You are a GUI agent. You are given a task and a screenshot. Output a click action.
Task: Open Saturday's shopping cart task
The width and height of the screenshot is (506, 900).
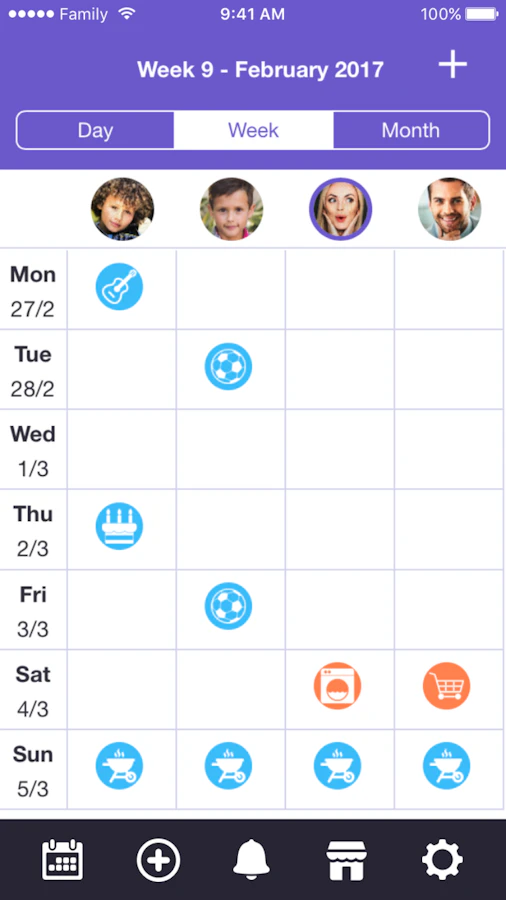point(446,685)
